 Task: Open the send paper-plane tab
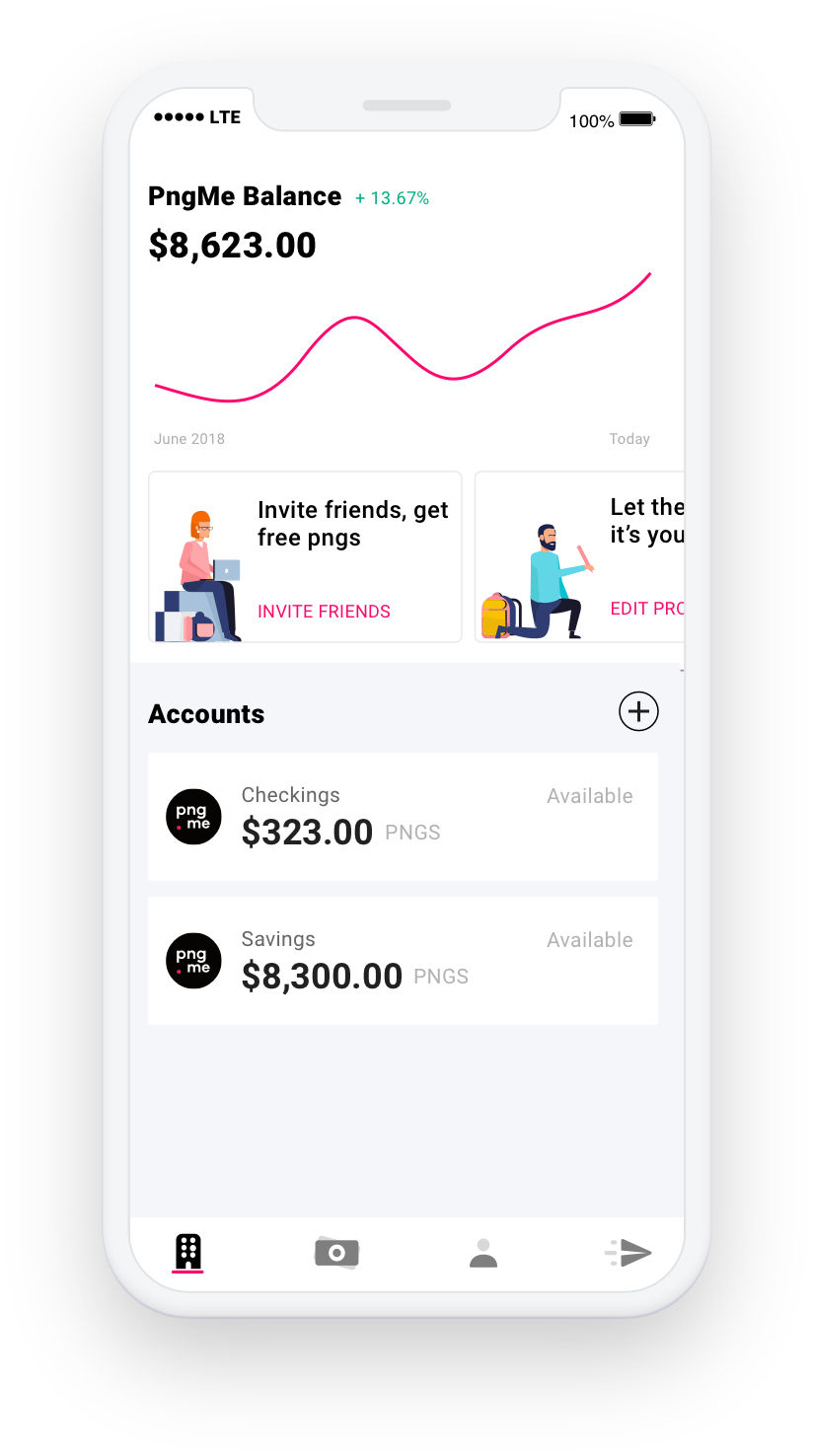click(629, 1253)
